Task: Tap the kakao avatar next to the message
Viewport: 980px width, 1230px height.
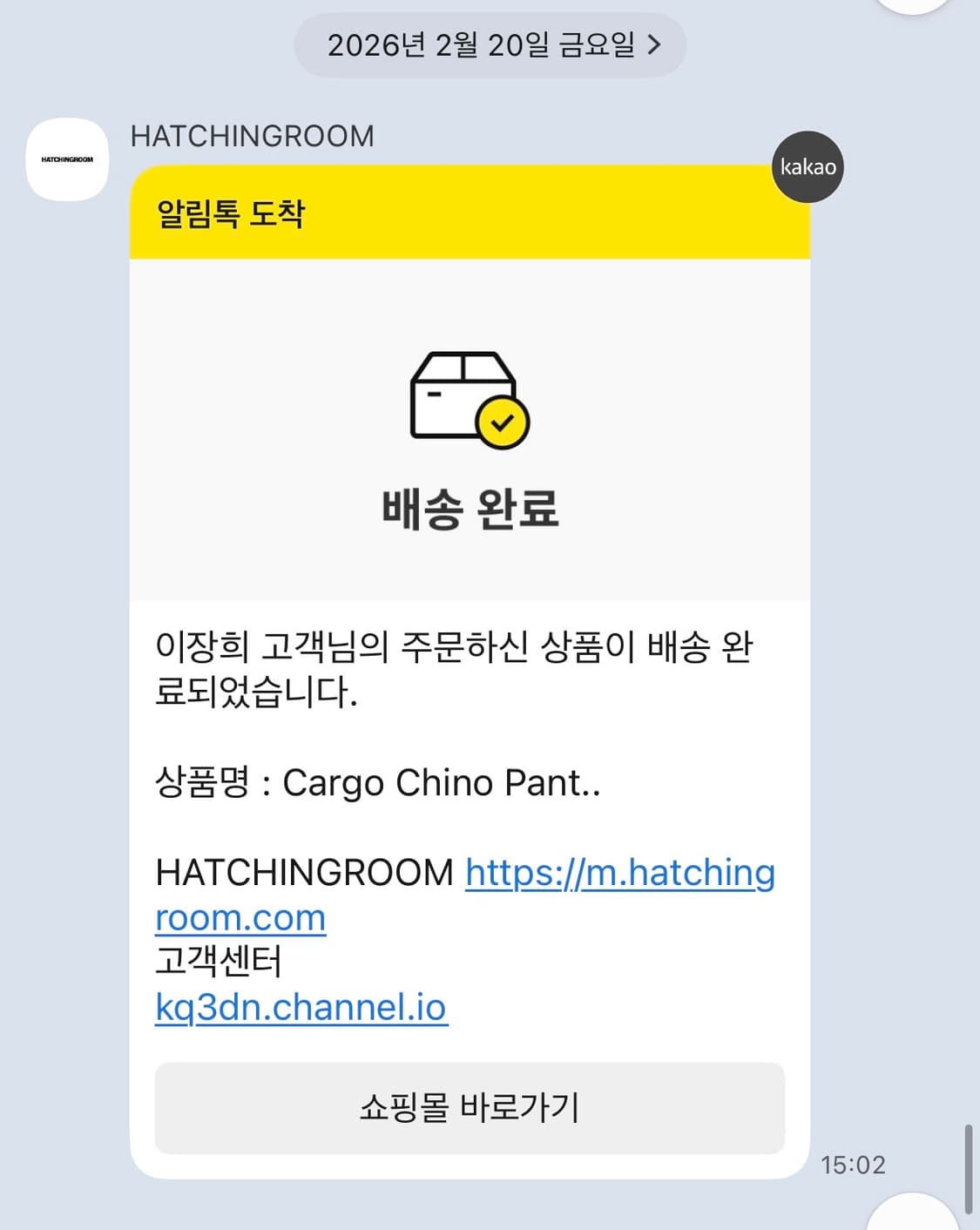Action: point(808,166)
